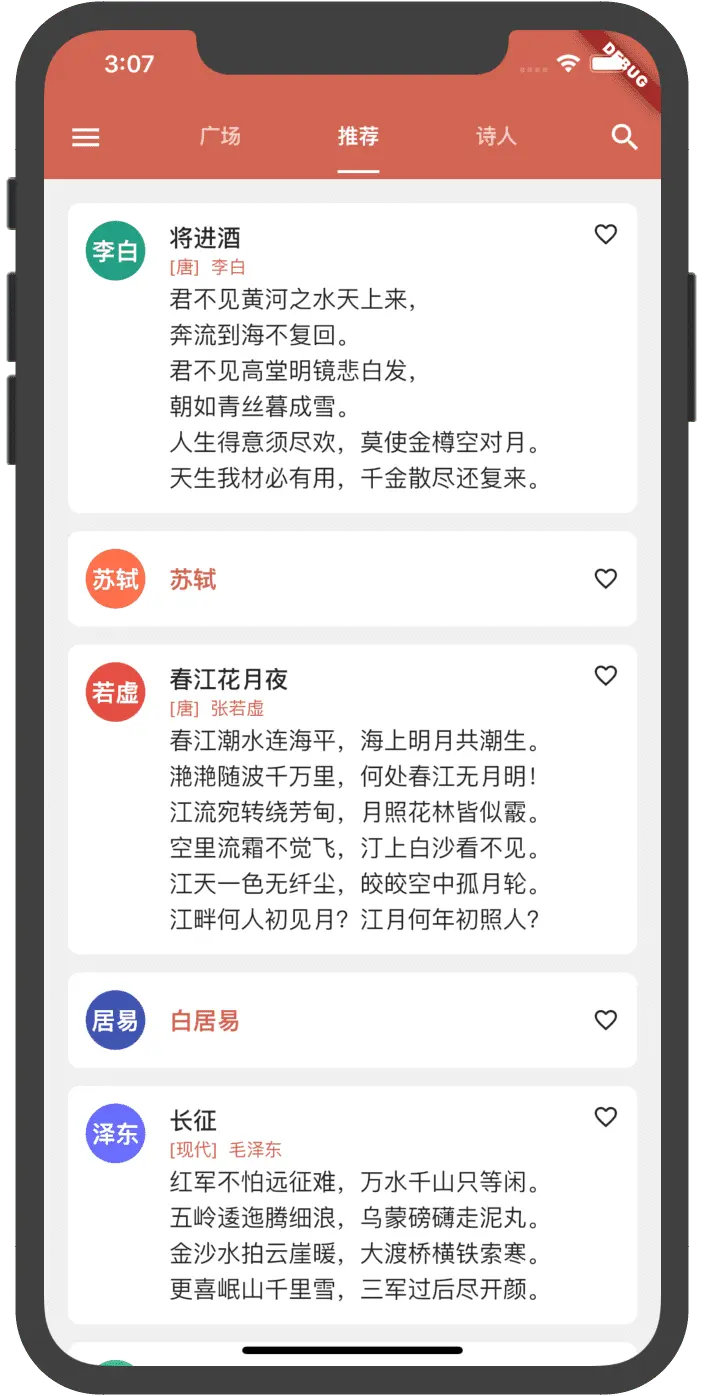This screenshot has height=1396, width=704.
Task: Like the poem 春江花月夜
Action: coord(606,676)
